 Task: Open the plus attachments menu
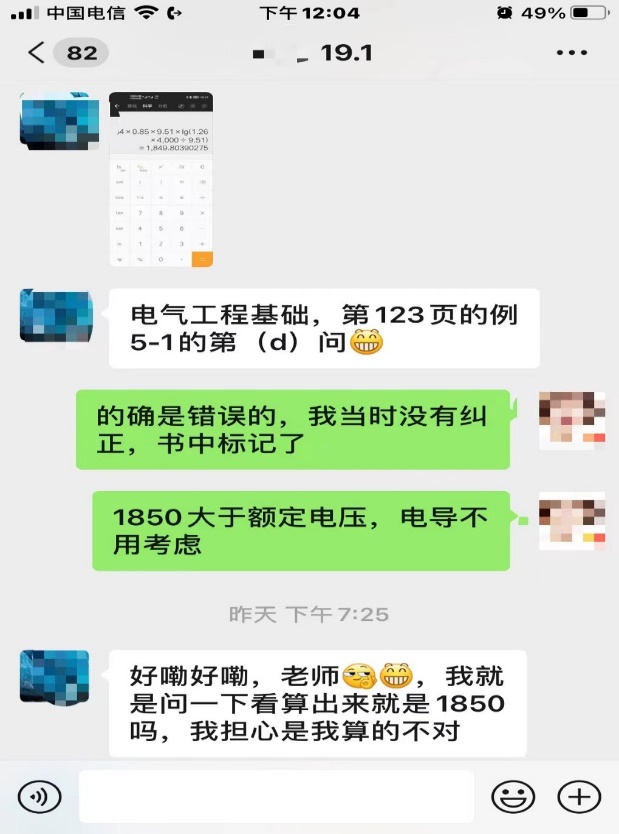pos(579,796)
